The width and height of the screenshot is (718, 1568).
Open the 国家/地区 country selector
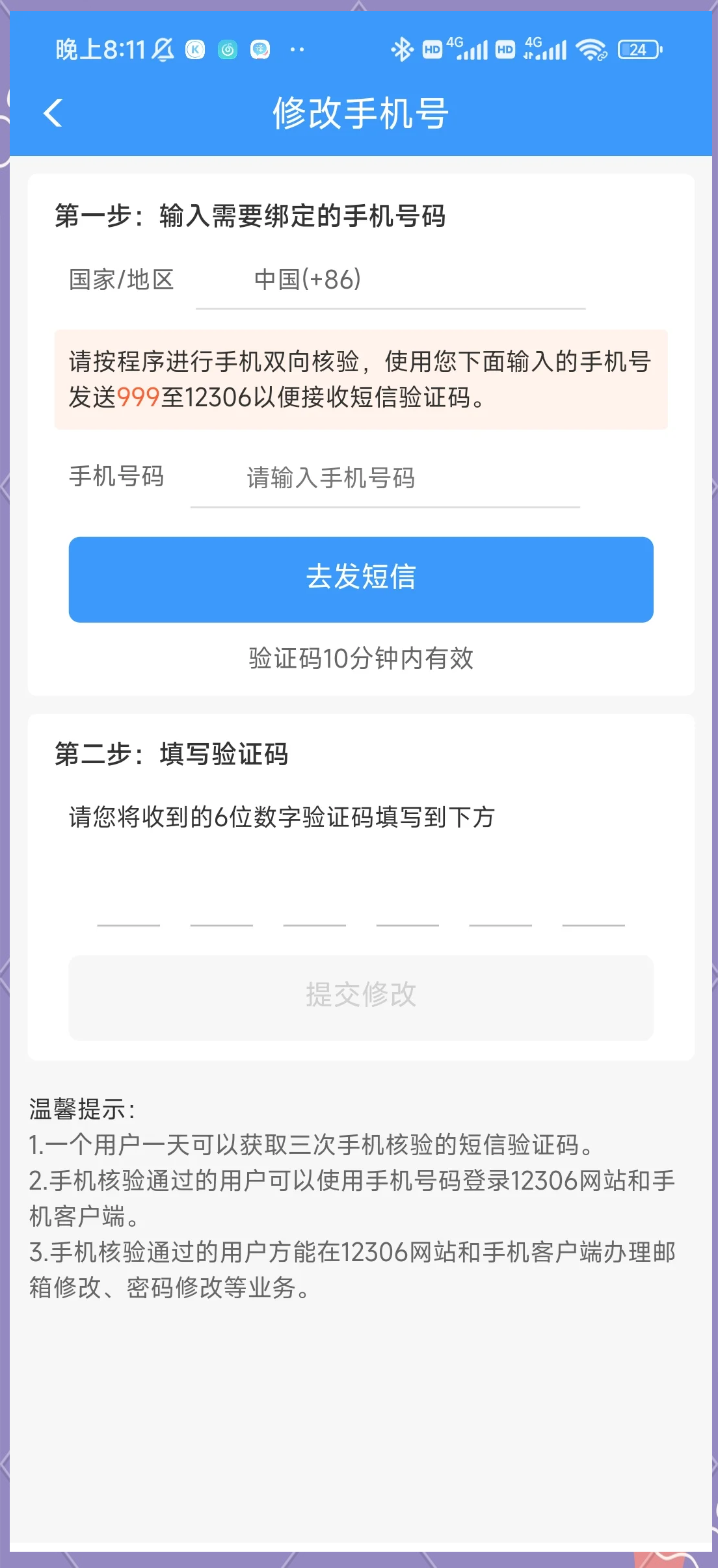pyautogui.click(x=120, y=281)
